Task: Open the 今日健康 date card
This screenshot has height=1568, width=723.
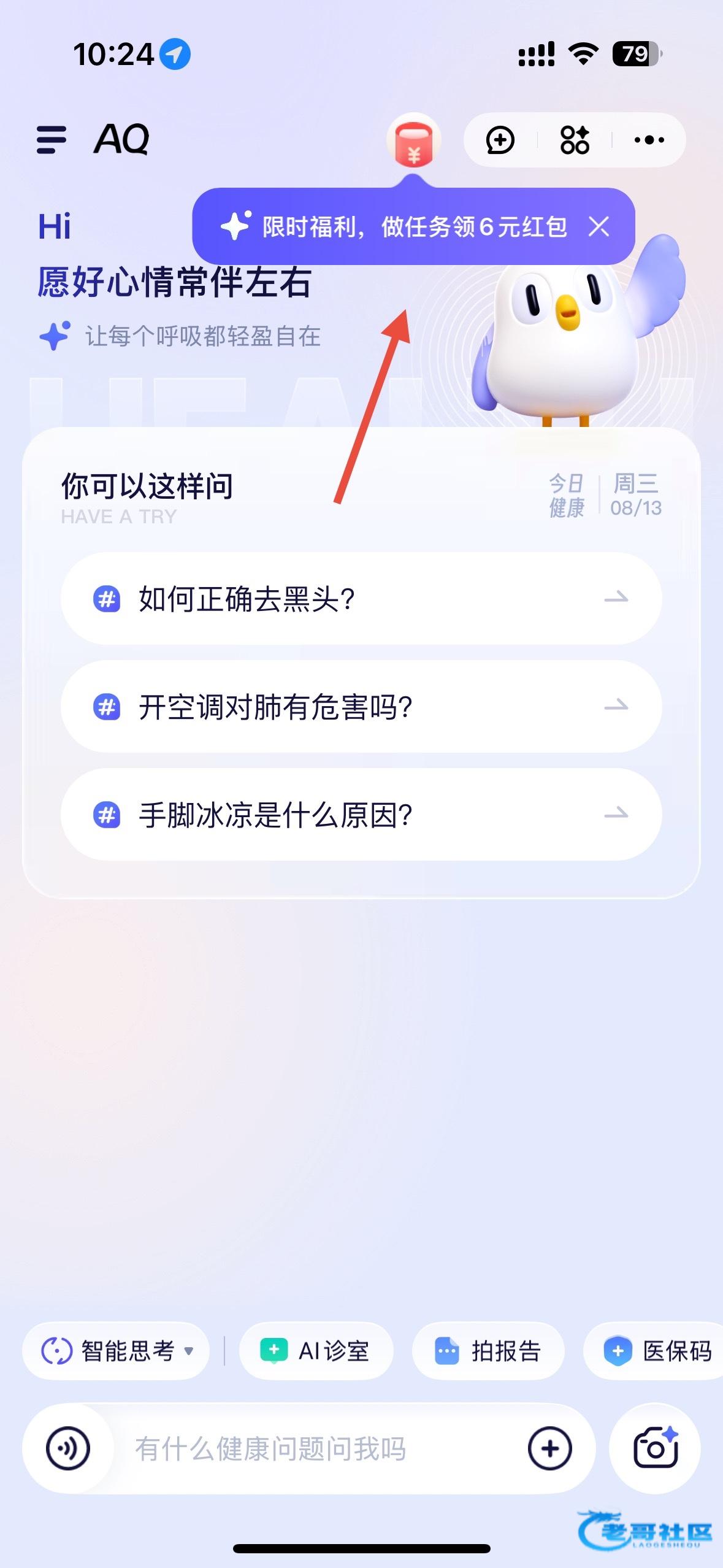Action: click(x=605, y=496)
